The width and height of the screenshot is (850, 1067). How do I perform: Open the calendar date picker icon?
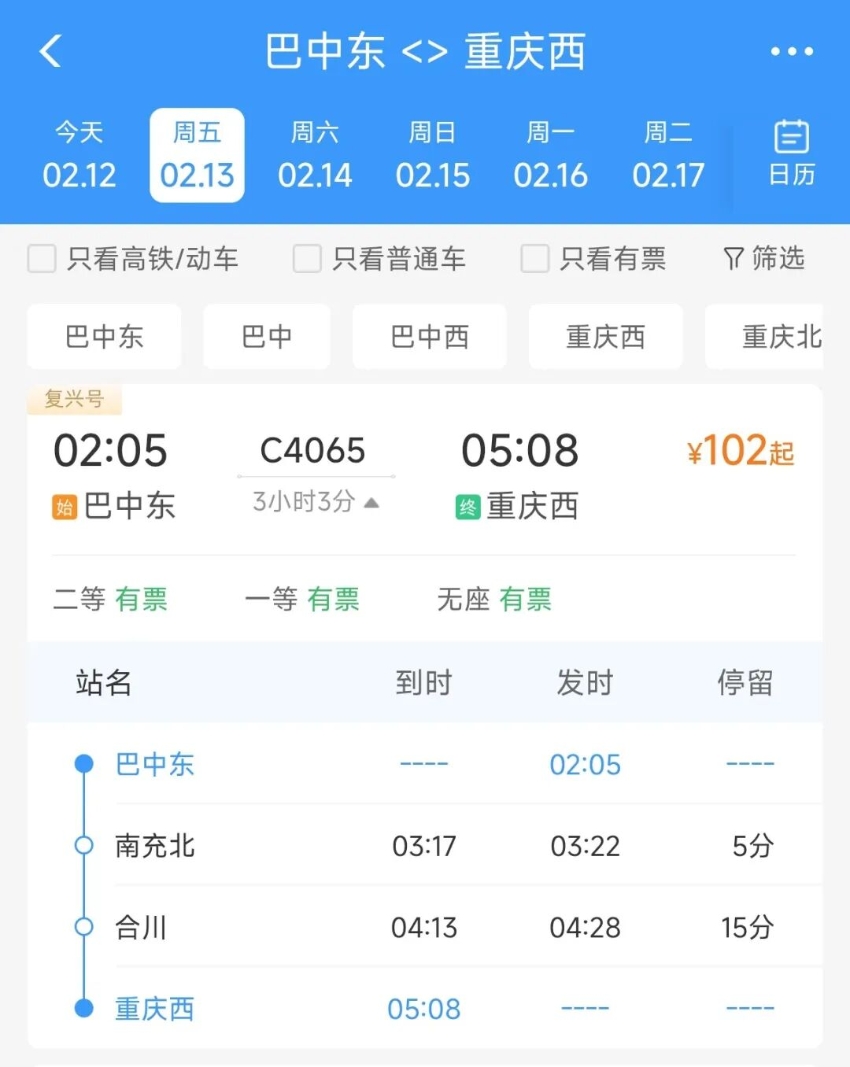click(791, 152)
